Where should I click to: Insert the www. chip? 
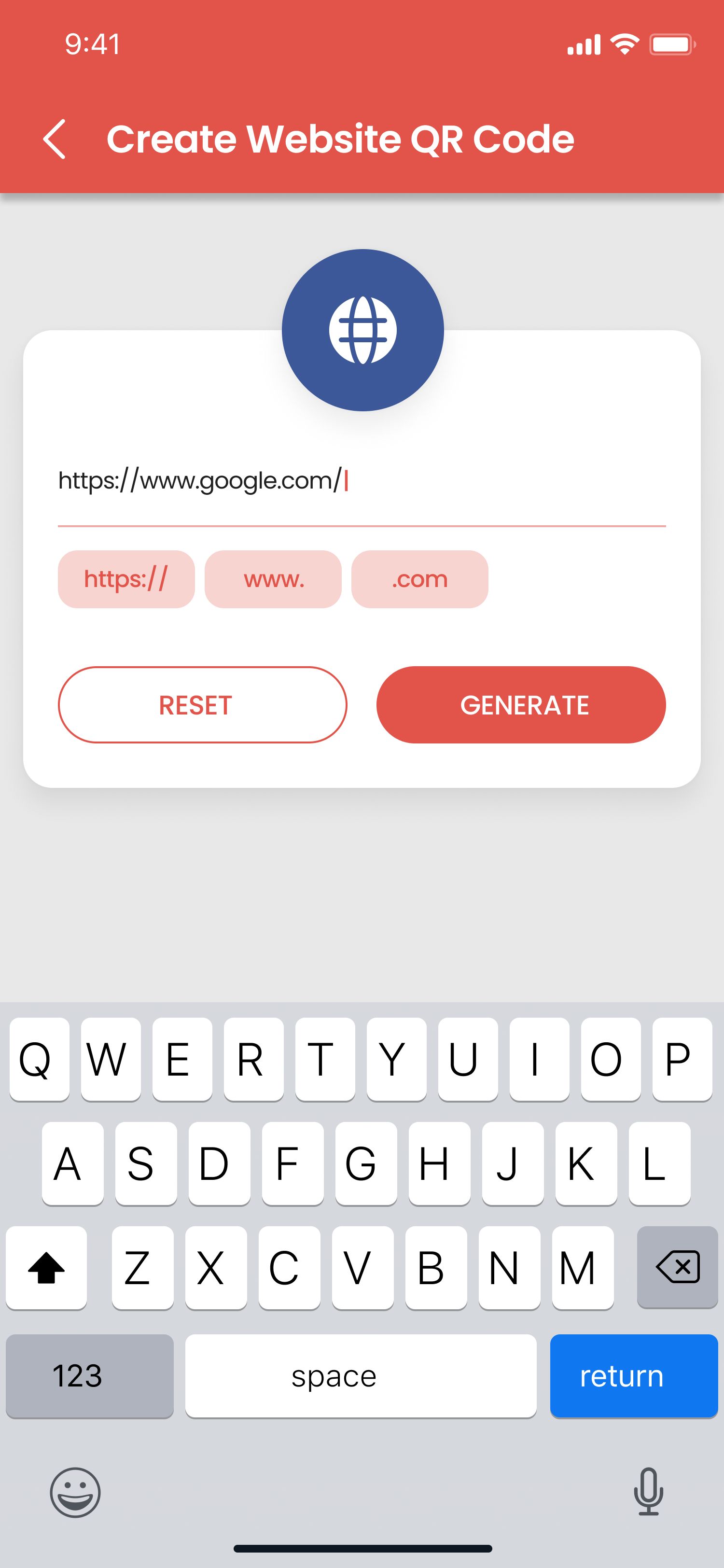[273, 579]
